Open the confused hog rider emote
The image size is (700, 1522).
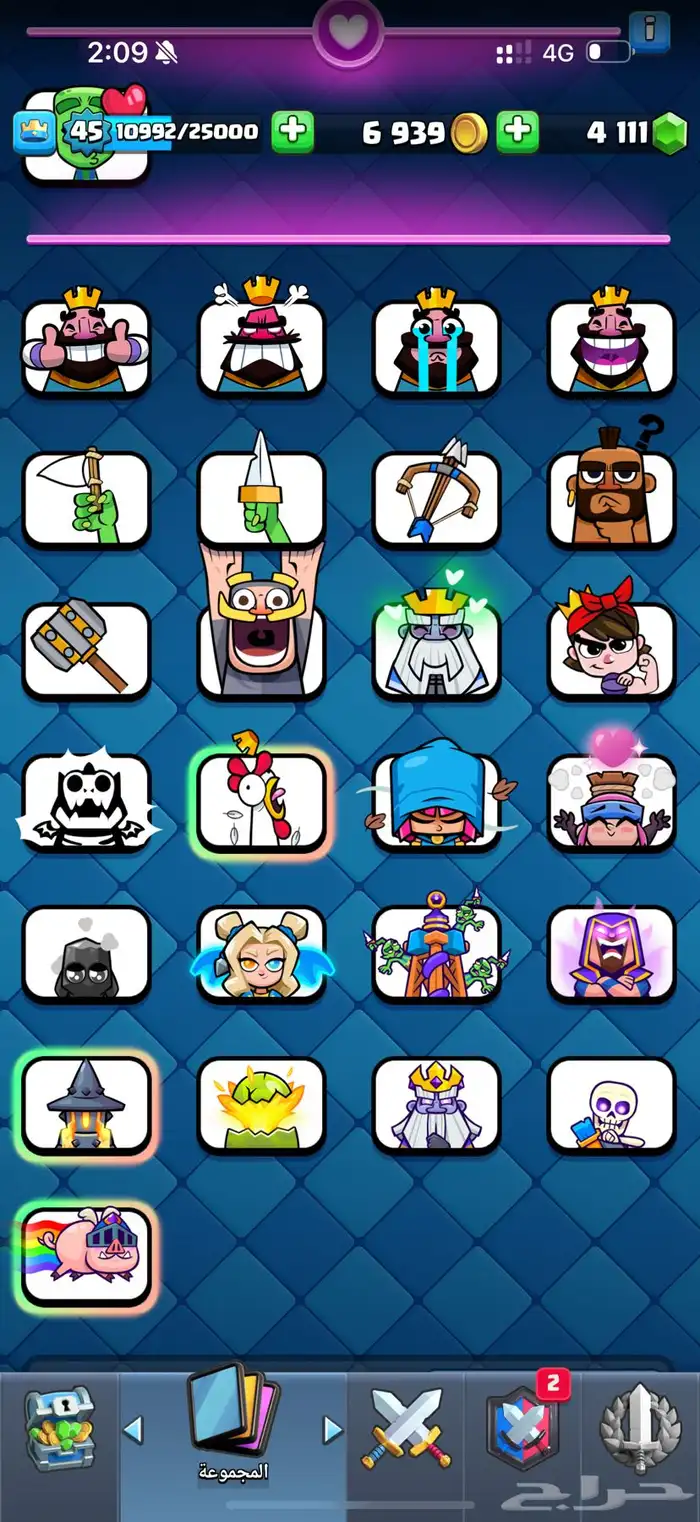click(611, 497)
